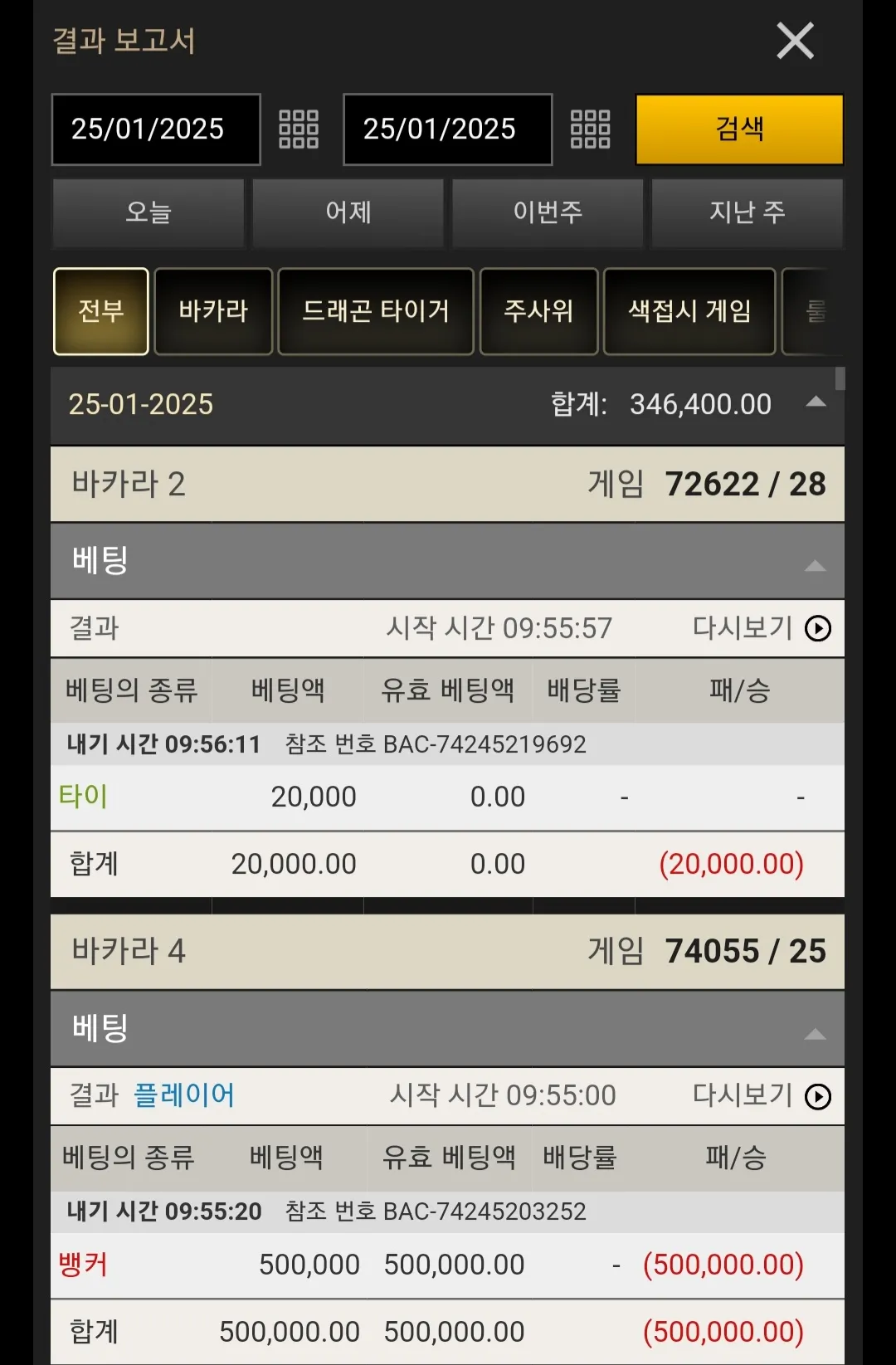
Task: Switch to the 바카라 tab
Action: point(213,311)
